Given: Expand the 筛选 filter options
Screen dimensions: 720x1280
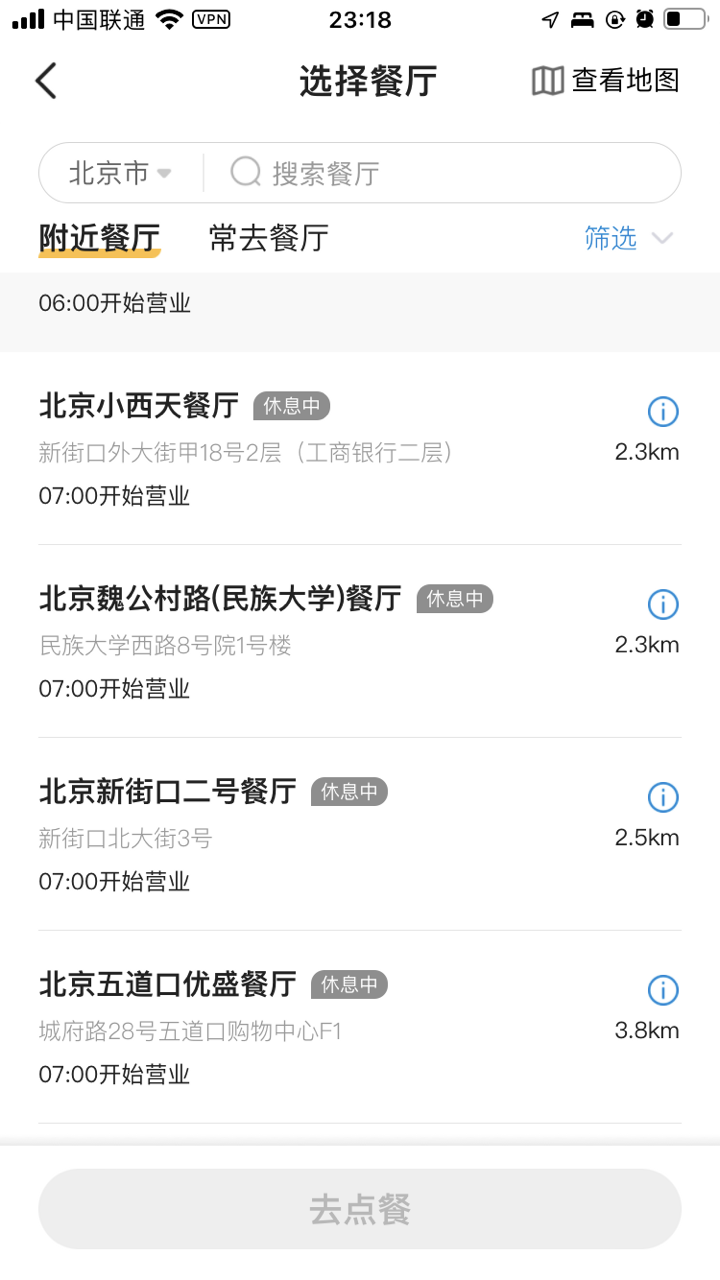Looking at the screenshot, I should click(x=629, y=238).
